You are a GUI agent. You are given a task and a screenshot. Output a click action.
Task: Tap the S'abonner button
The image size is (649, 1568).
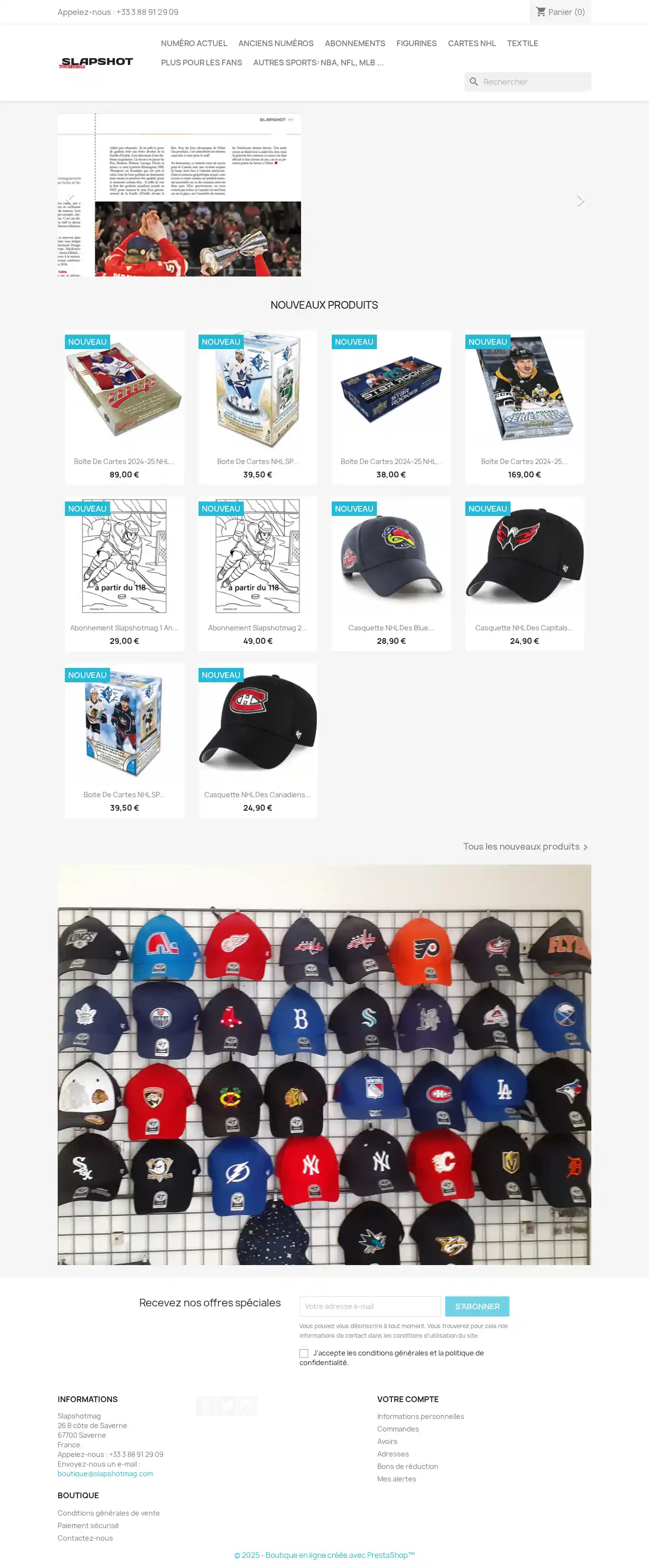pyautogui.click(x=477, y=1306)
